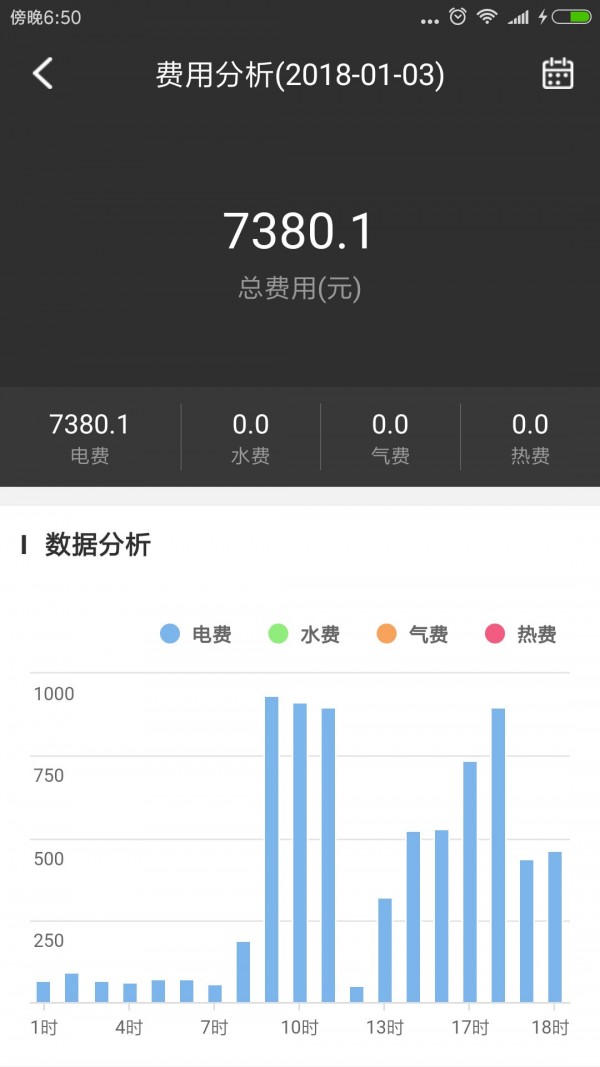The height and width of the screenshot is (1067, 600).
Task: Toggle the 水费 legend series
Action: click(x=304, y=634)
